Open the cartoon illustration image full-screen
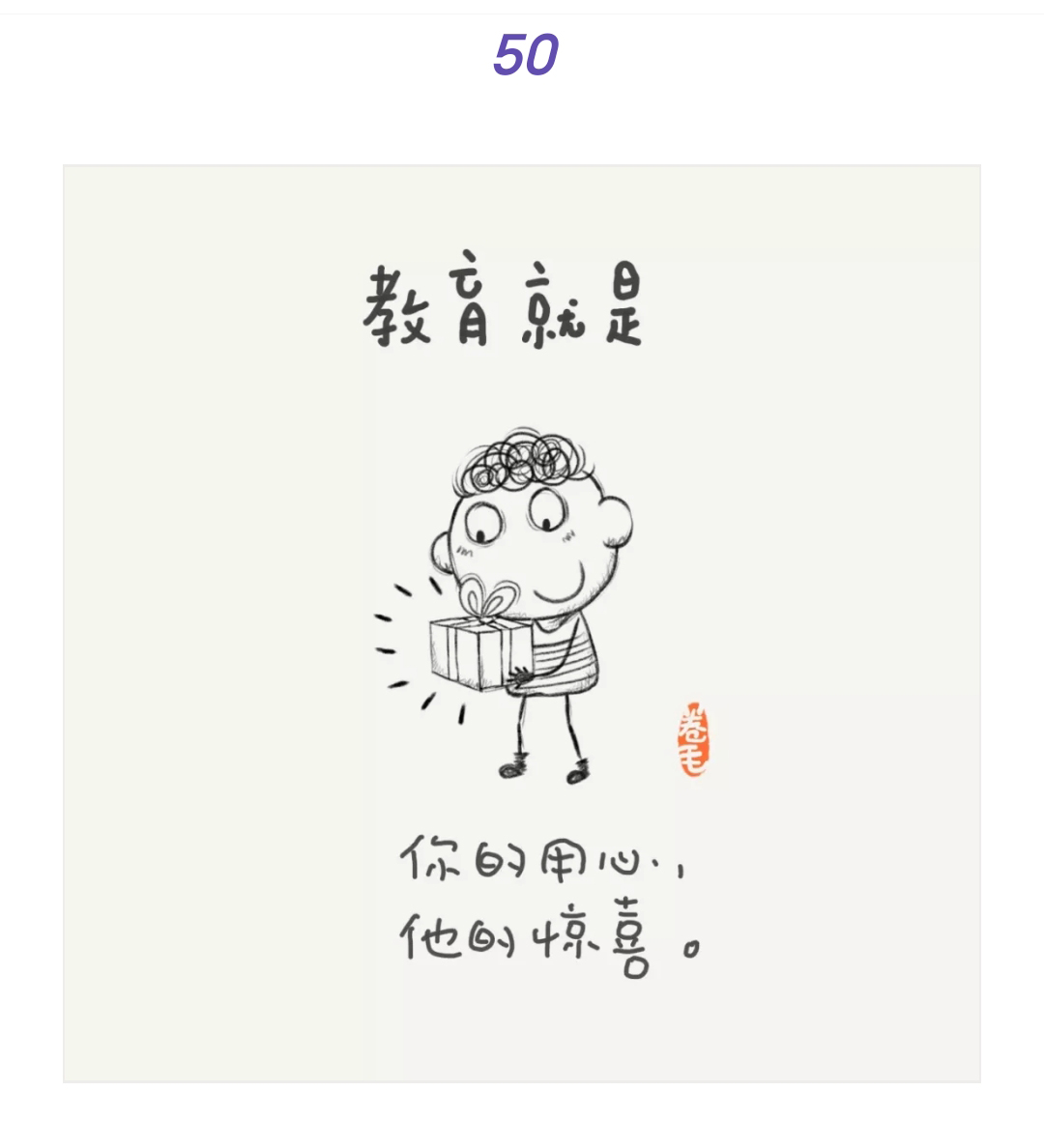The height and width of the screenshot is (1148, 1044). click(x=522, y=623)
